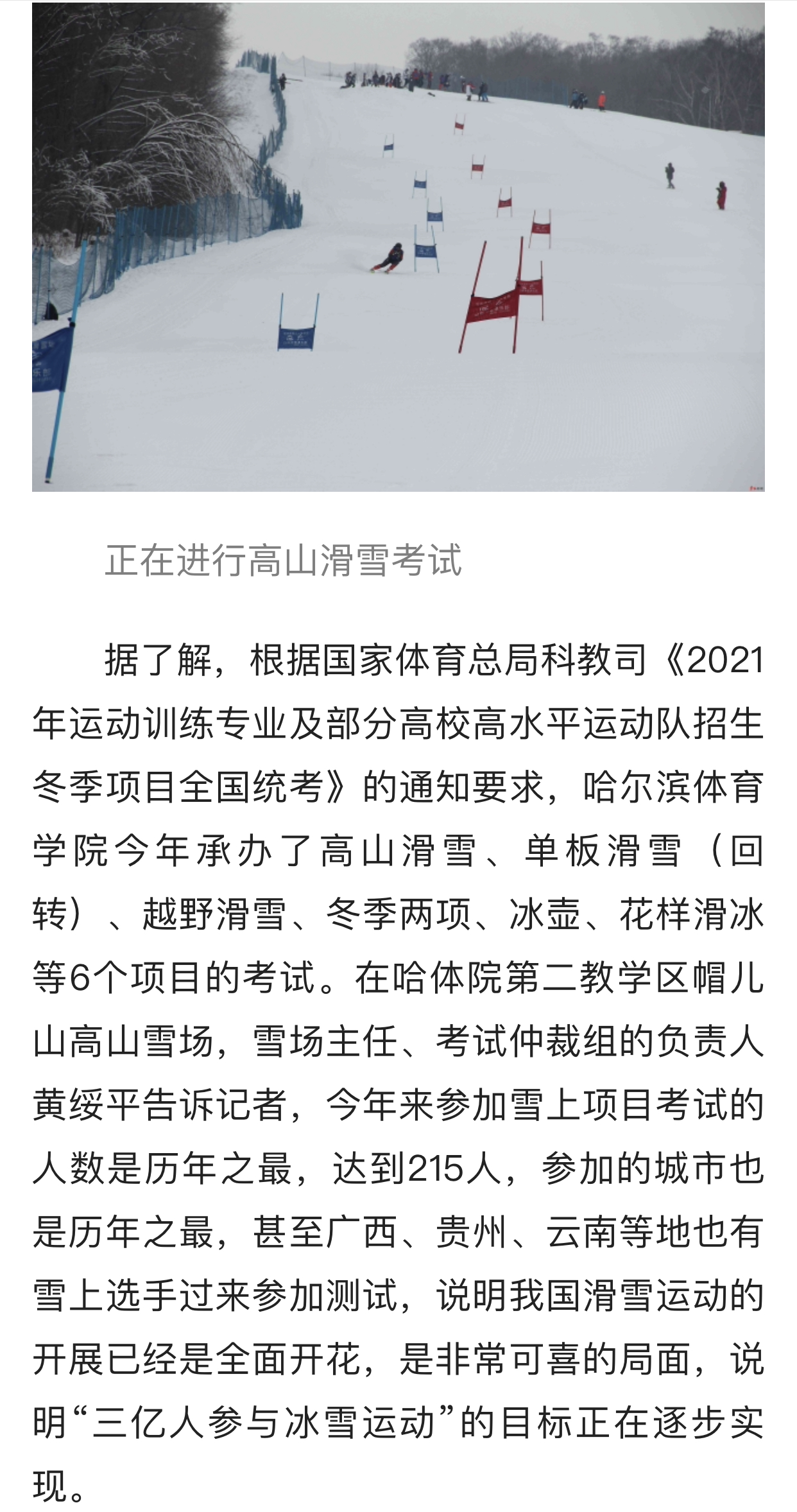797x1512 pixels.
Task: Open the alpine skiing exam photo
Action: [x=398, y=247]
